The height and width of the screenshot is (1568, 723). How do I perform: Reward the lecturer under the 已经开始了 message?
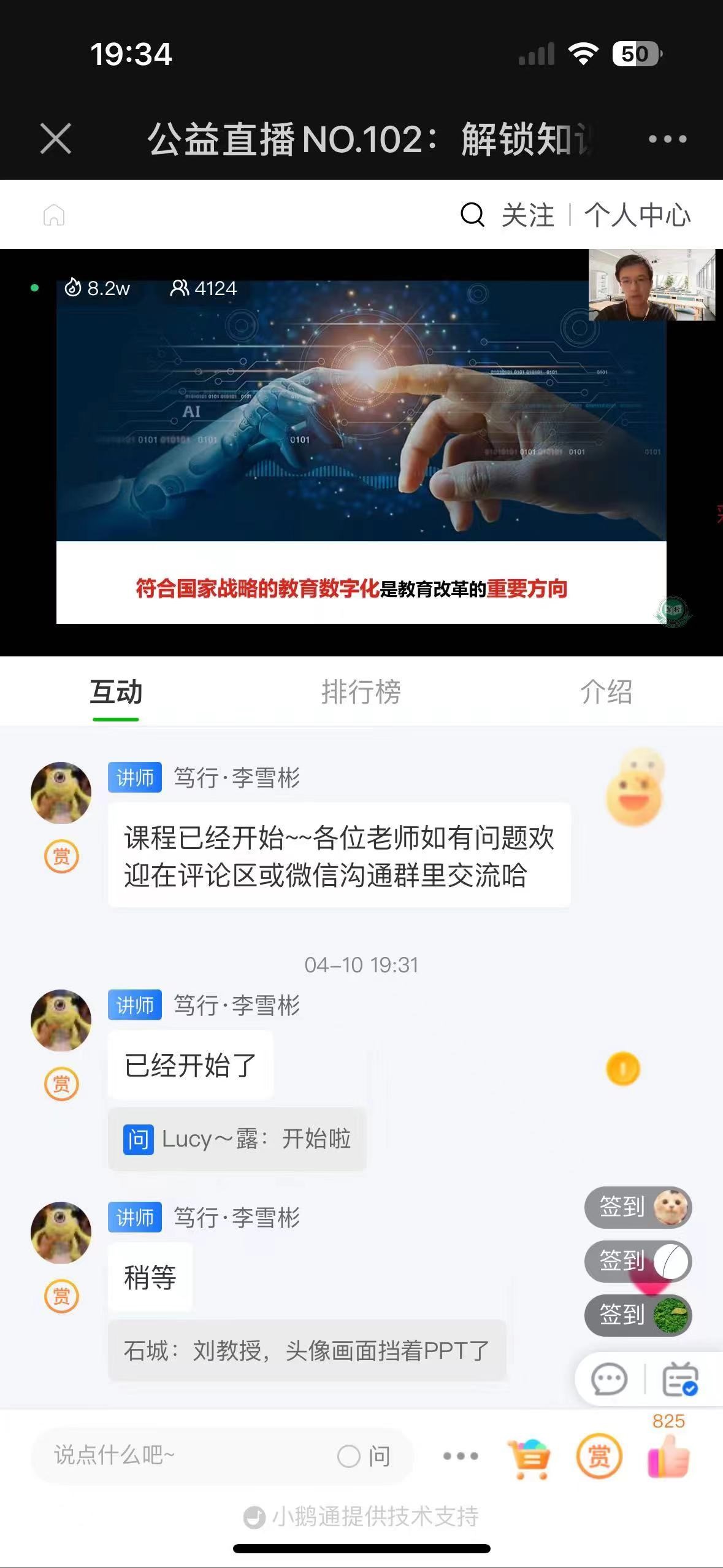point(61,1084)
